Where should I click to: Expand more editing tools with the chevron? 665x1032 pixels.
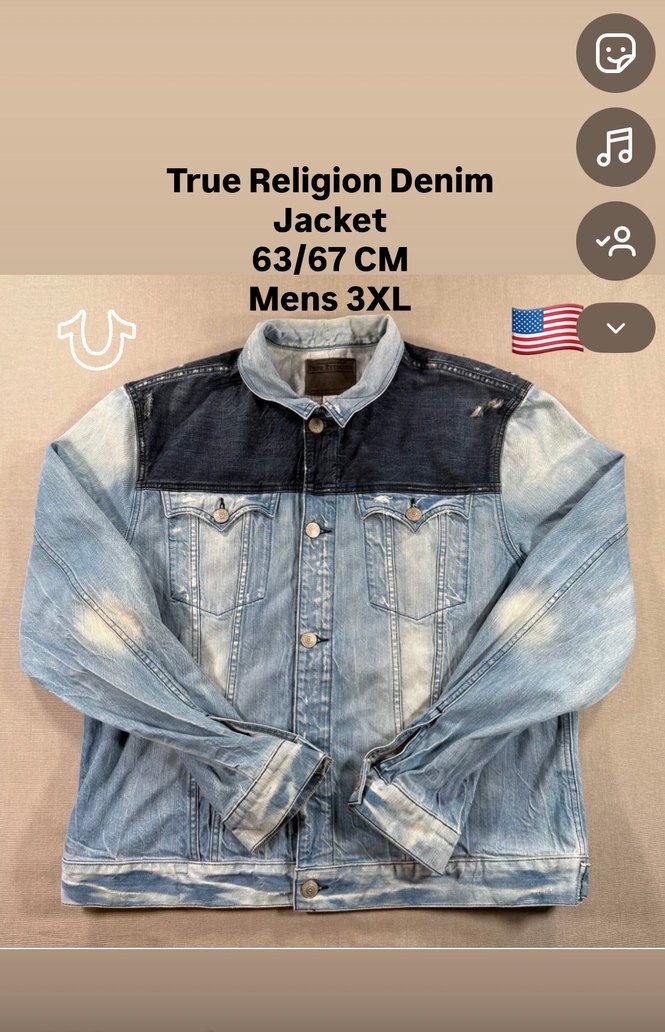[616, 327]
